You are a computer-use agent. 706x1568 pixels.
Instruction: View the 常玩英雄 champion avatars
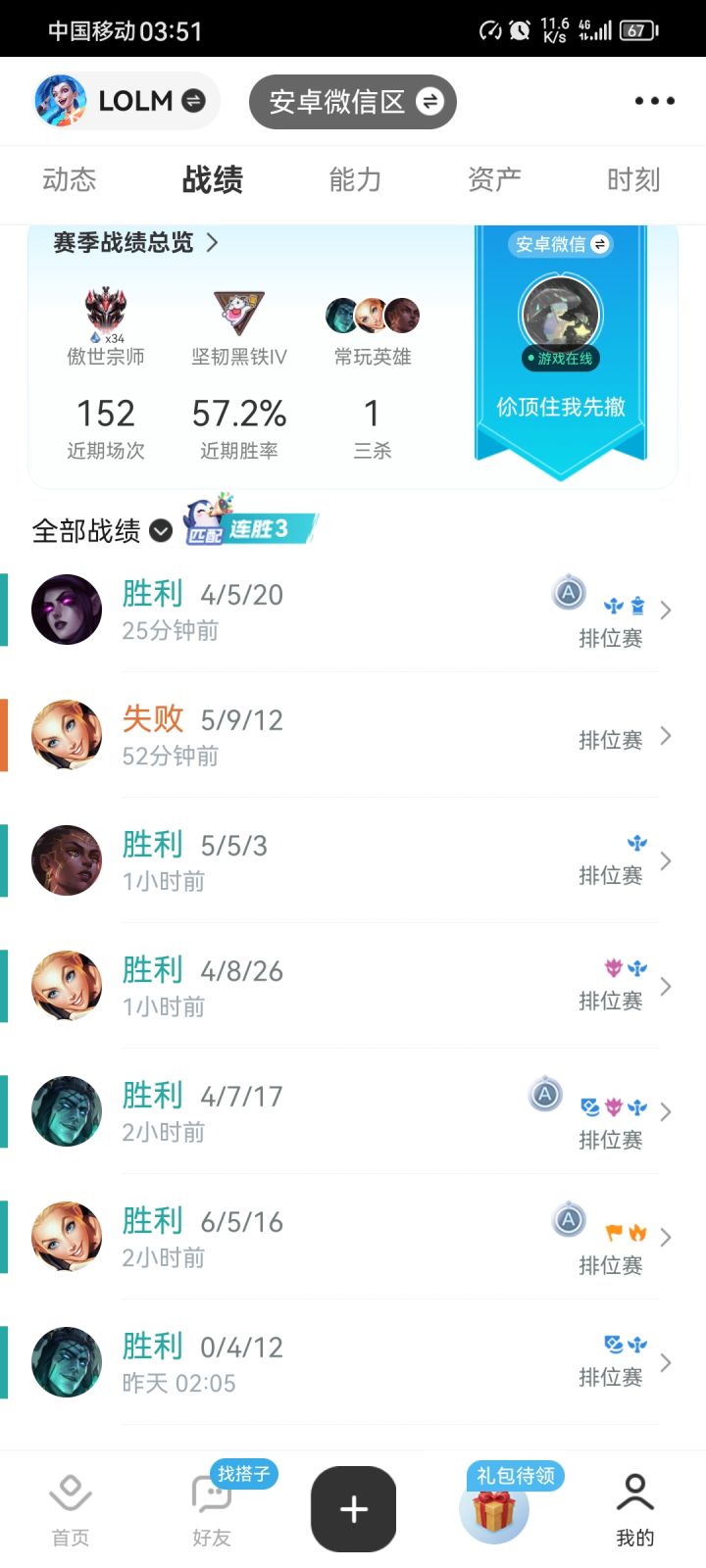pos(371,314)
